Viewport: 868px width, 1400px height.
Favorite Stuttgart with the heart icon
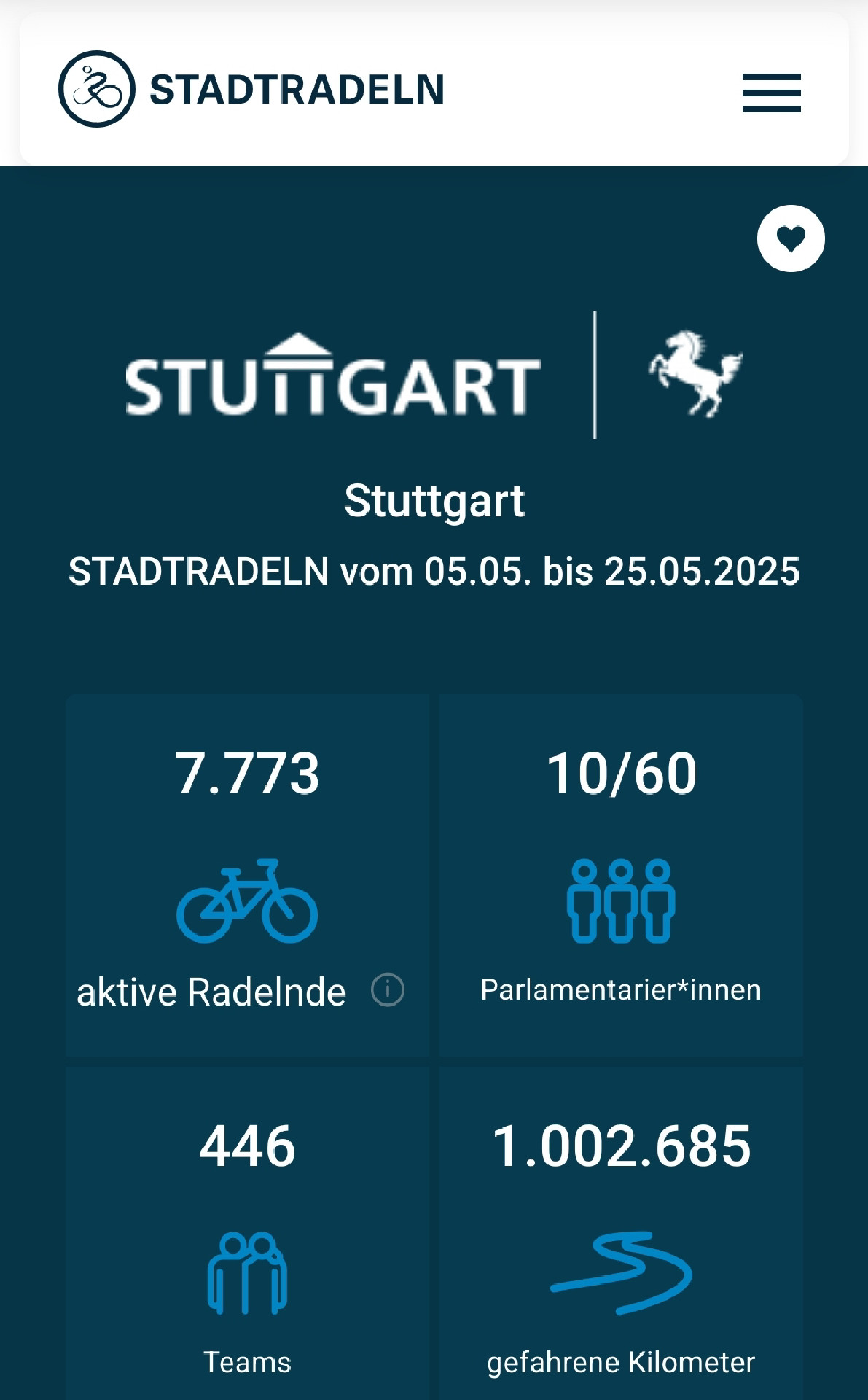pyautogui.click(x=791, y=238)
